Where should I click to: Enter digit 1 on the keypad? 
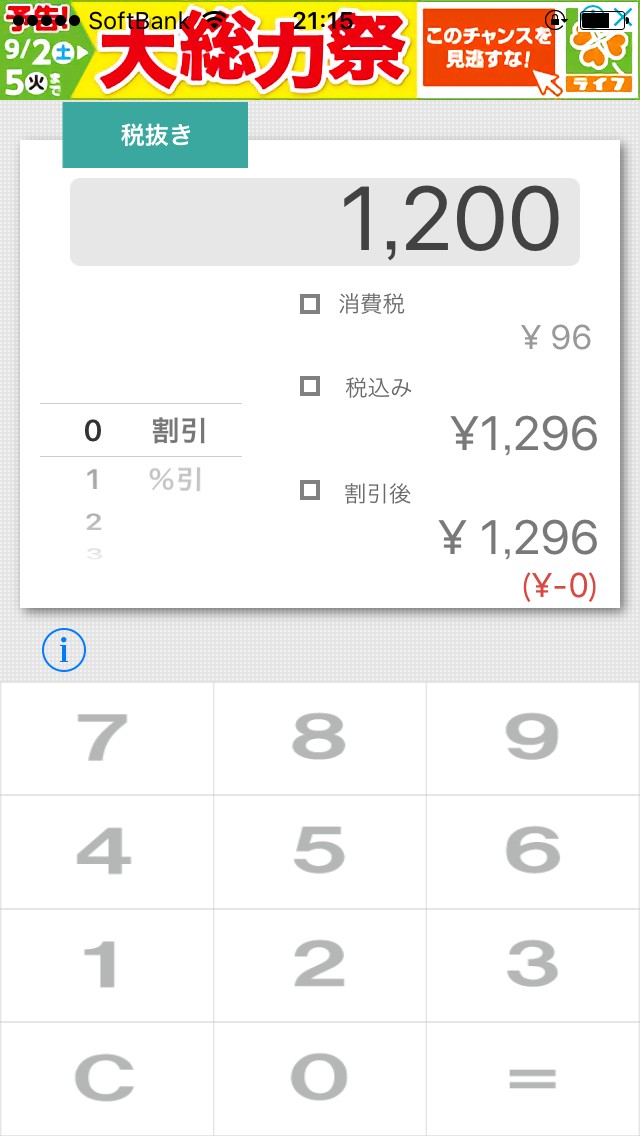click(x=106, y=965)
